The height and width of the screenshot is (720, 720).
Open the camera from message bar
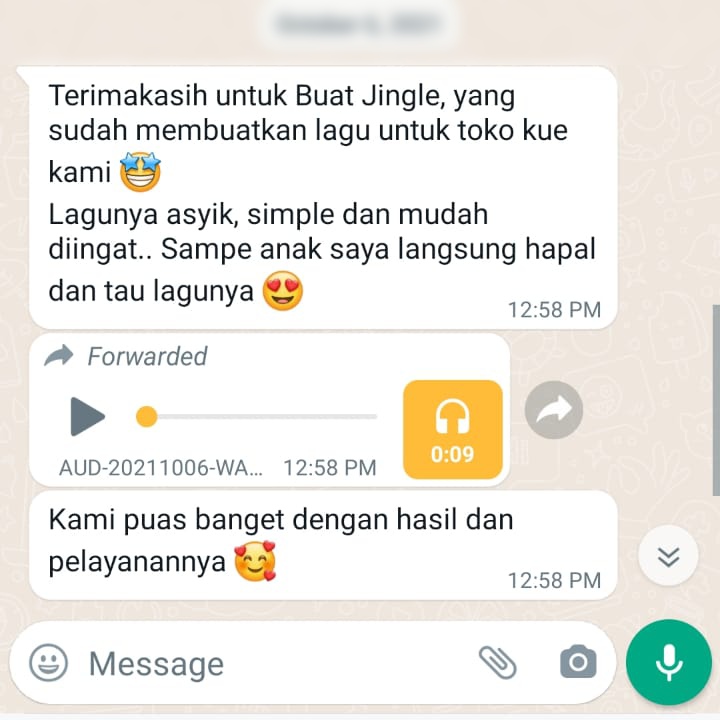[577, 662]
